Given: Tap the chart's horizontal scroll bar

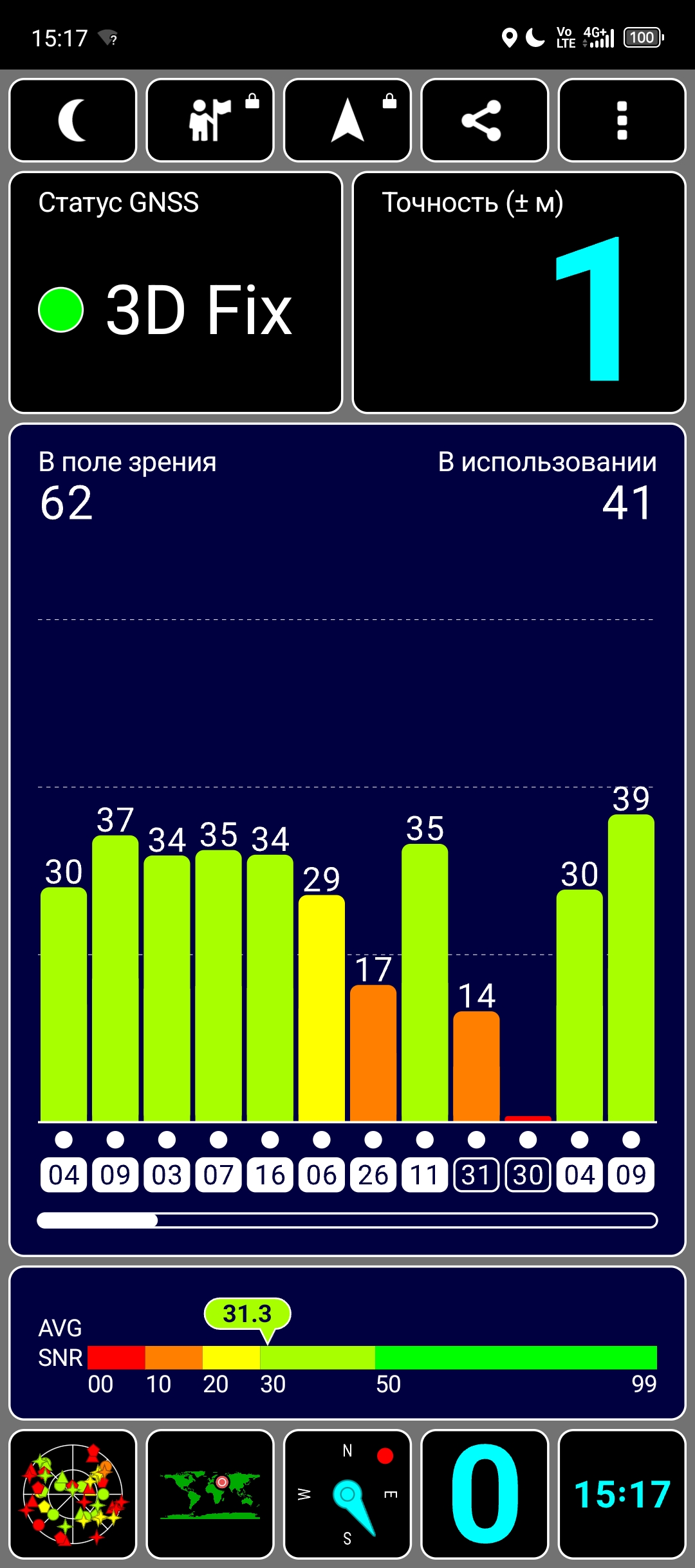Looking at the screenshot, I should point(347,1220).
